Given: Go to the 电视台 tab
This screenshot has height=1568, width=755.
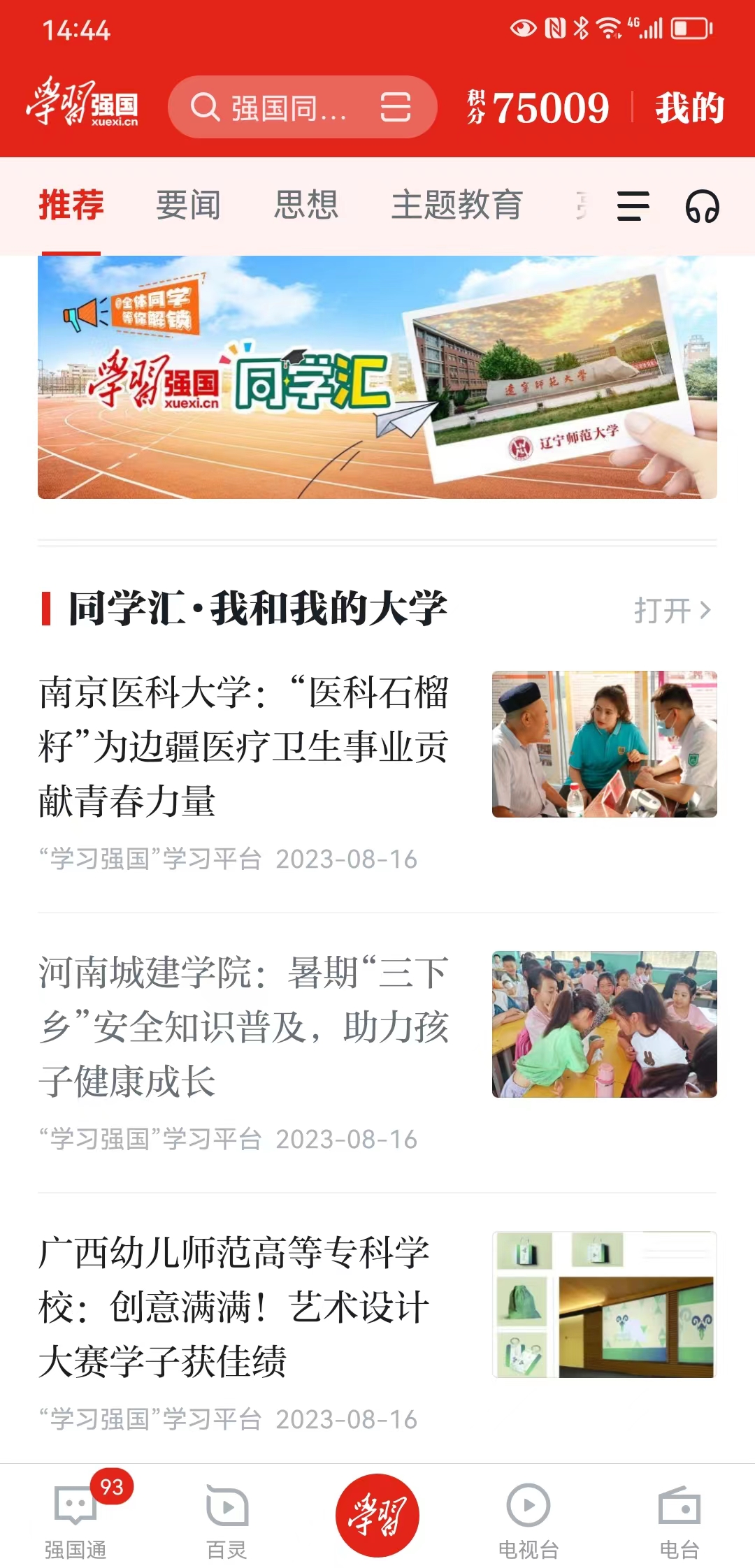Looking at the screenshot, I should (x=528, y=1516).
